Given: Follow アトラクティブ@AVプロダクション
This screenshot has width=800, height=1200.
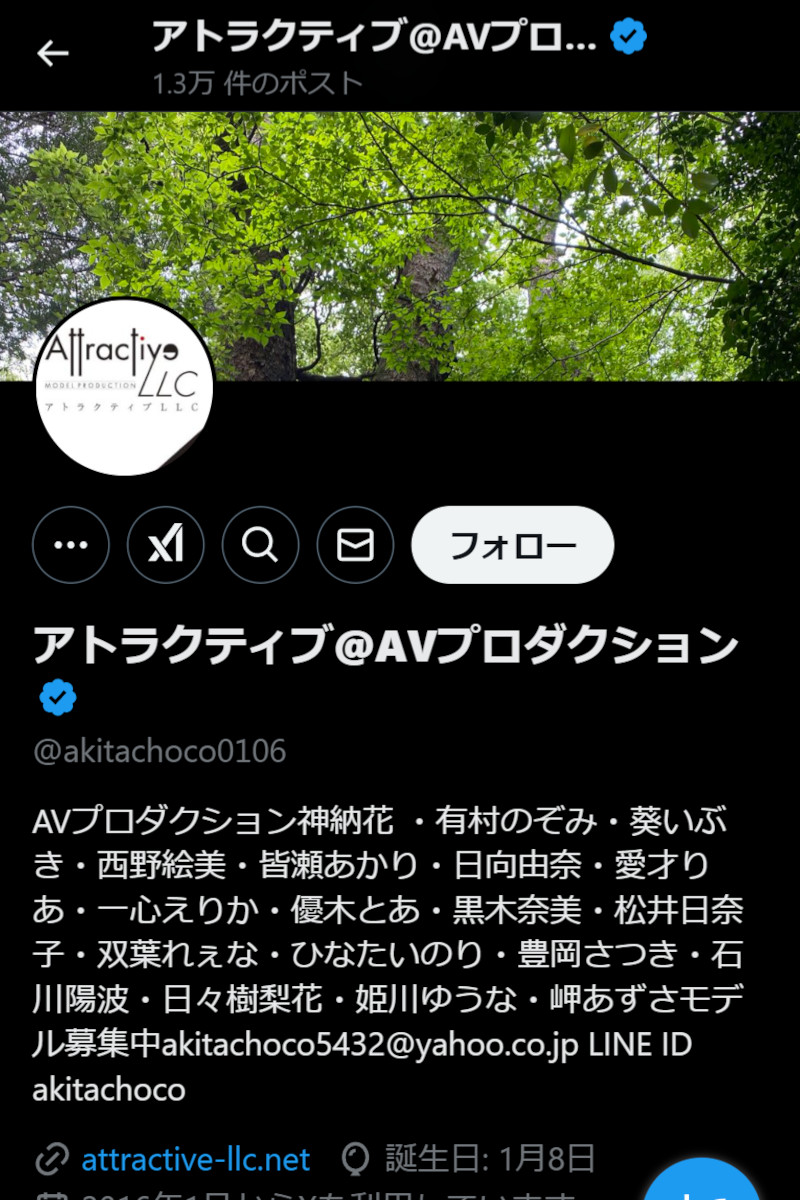Looking at the screenshot, I should [x=512, y=545].
